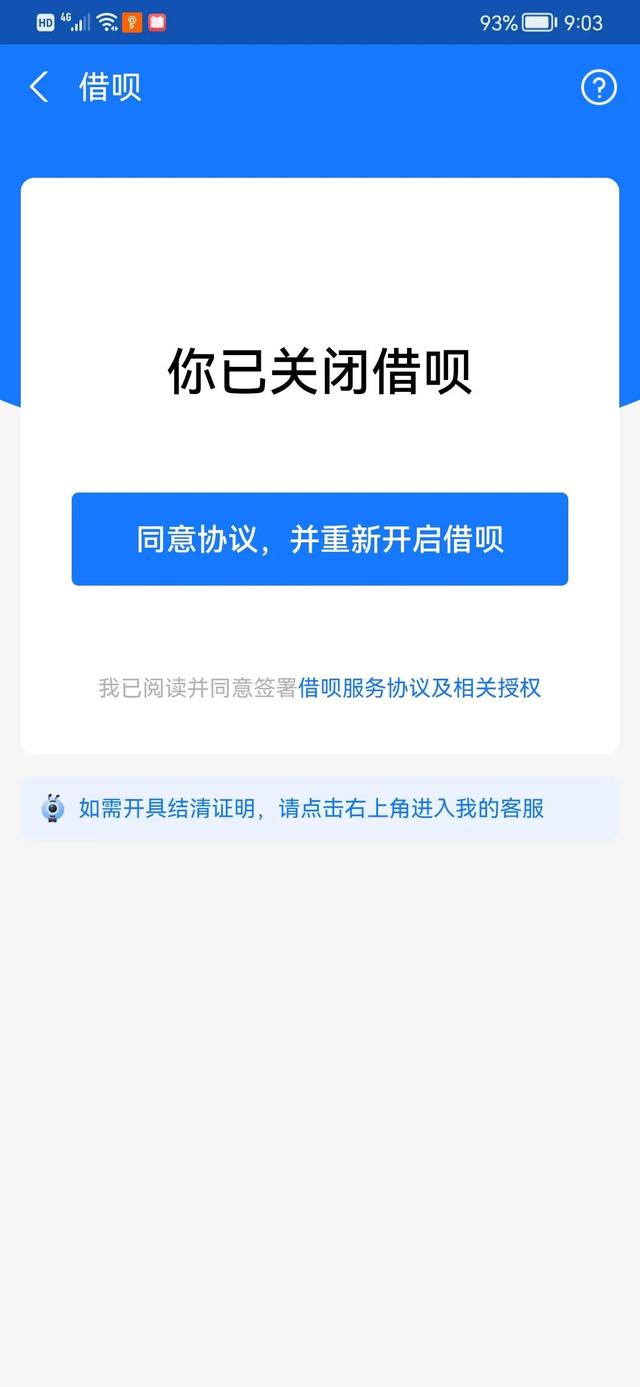Tap 同意协议，并重新开启借呗 button
The height and width of the screenshot is (1387, 640).
320,539
